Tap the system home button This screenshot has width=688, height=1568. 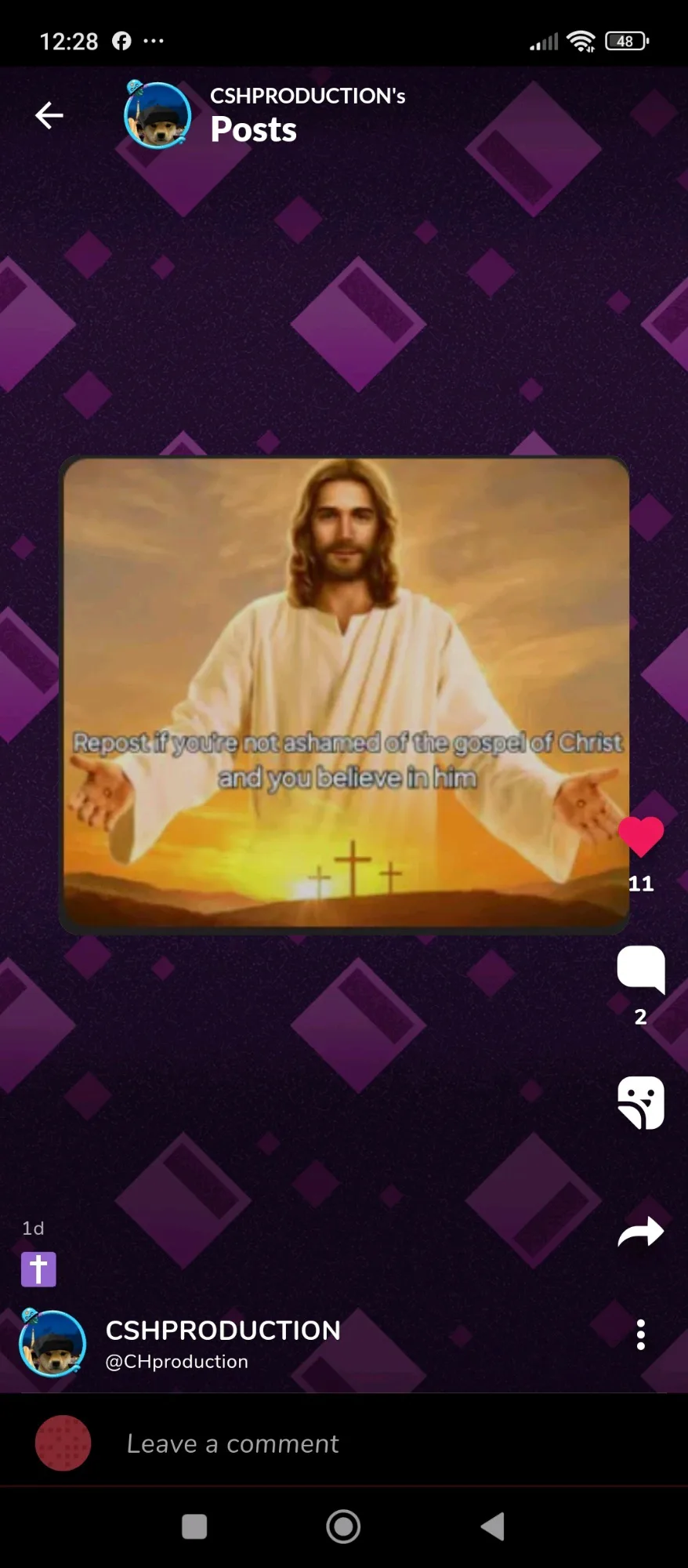click(343, 1526)
